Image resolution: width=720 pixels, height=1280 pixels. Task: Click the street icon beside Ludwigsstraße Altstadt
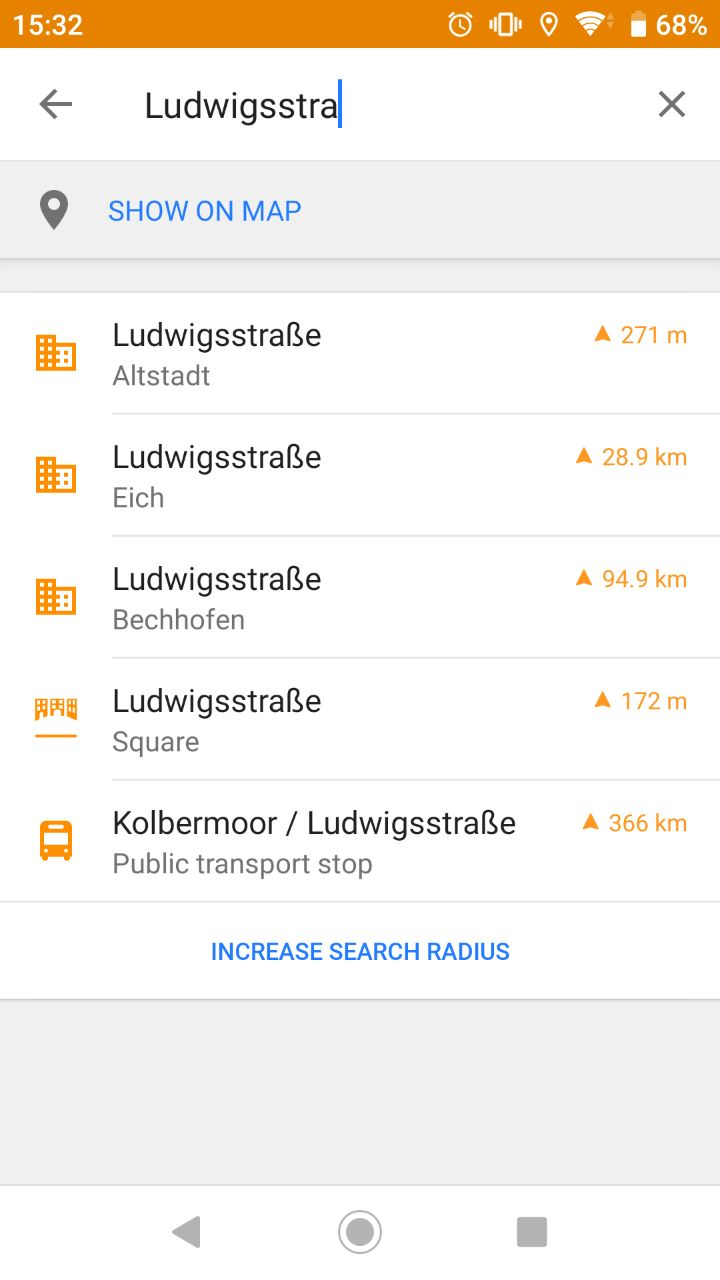click(55, 353)
